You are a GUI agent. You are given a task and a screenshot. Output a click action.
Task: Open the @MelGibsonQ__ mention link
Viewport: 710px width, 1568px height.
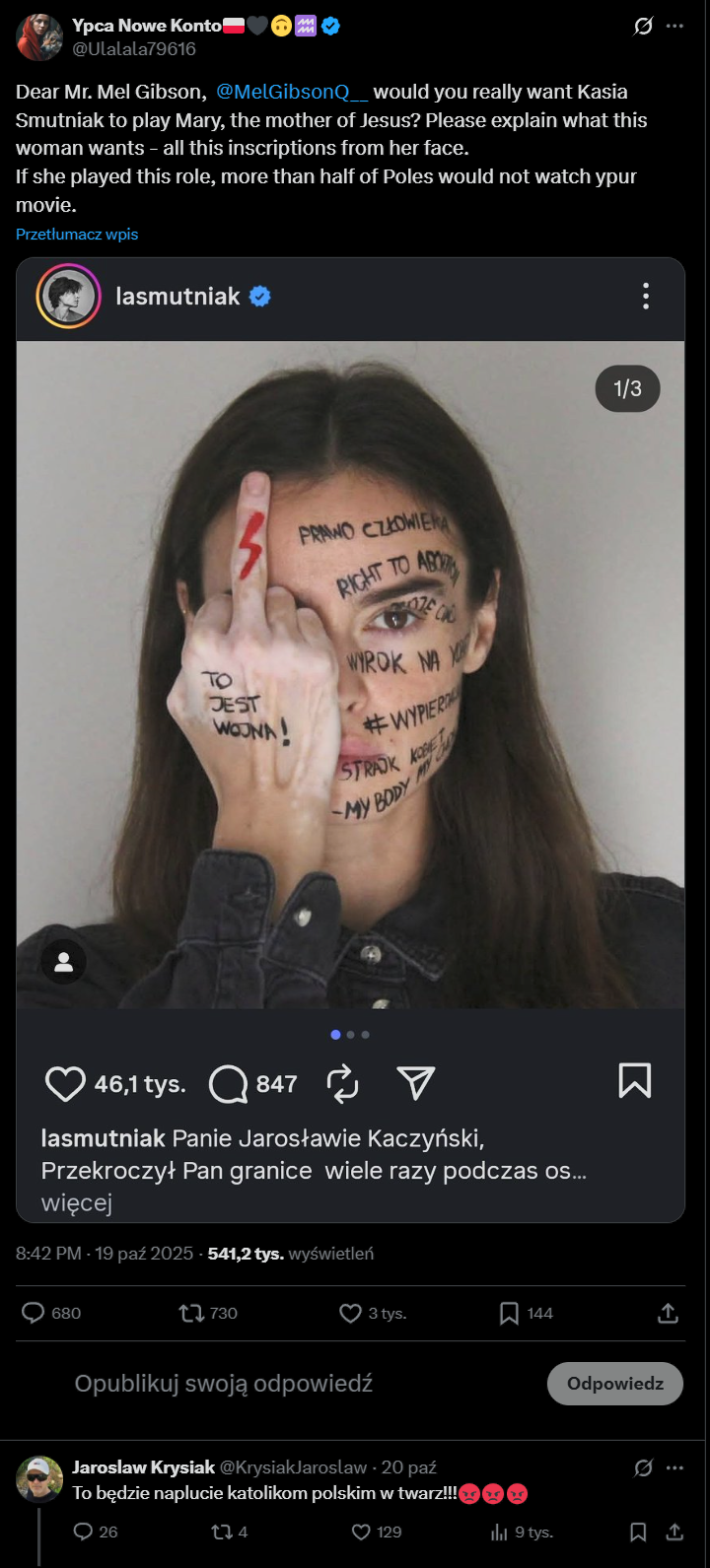292,92
